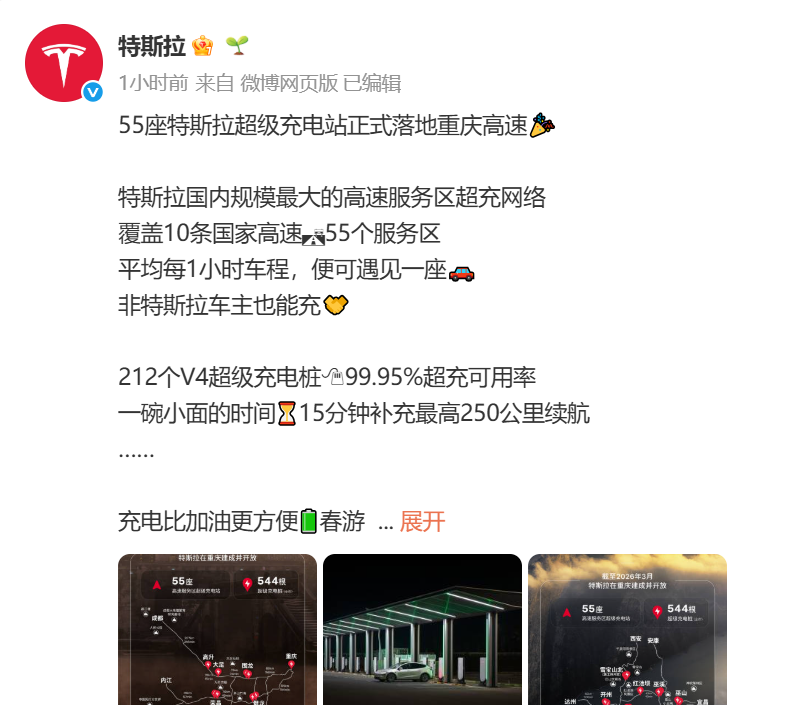Open Tesla's profile avatar
789x705 pixels.
[64, 63]
